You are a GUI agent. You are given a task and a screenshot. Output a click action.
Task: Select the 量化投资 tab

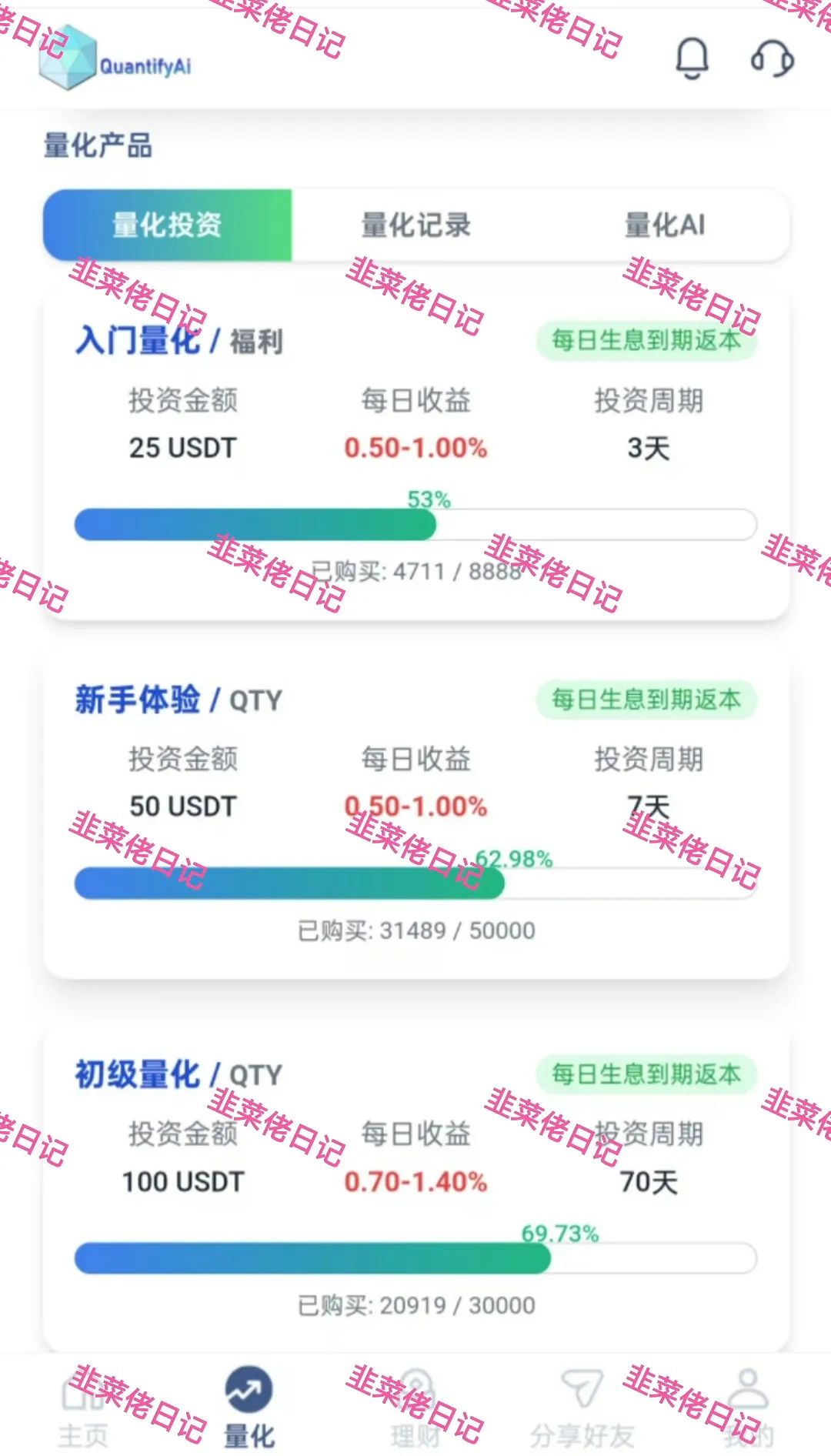(x=168, y=224)
